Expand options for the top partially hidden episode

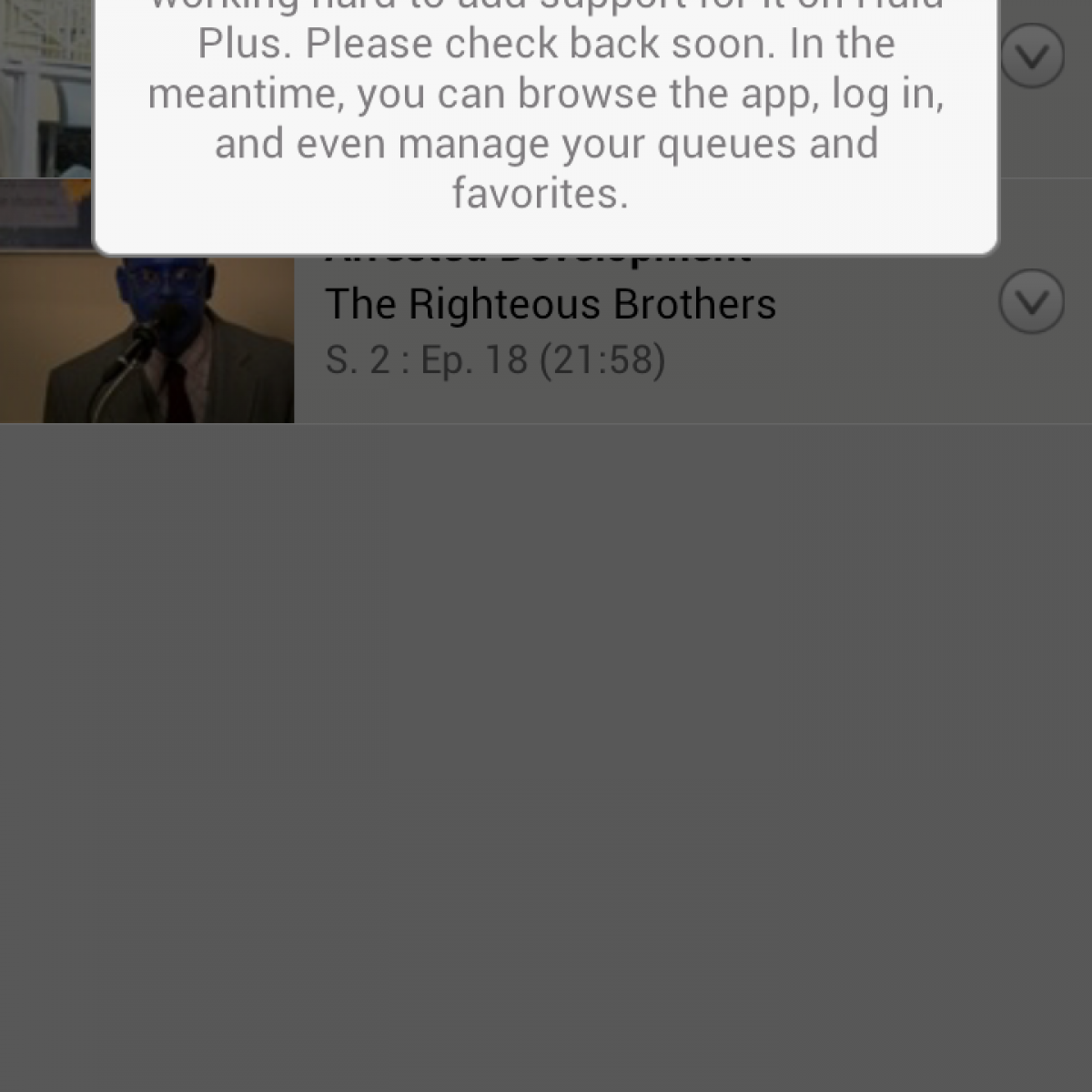click(x=1032, y=56)
